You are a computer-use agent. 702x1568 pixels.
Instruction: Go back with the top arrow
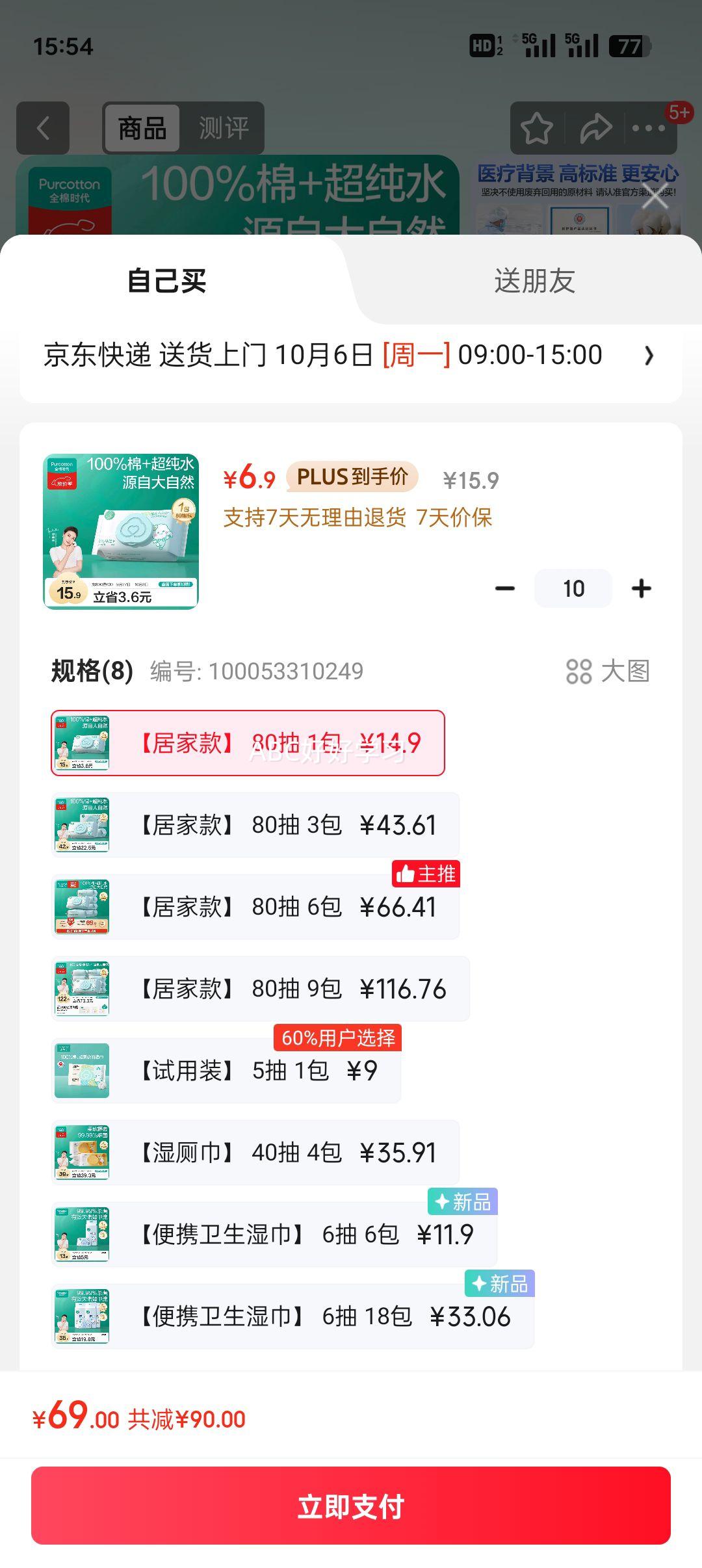point(43,128)
